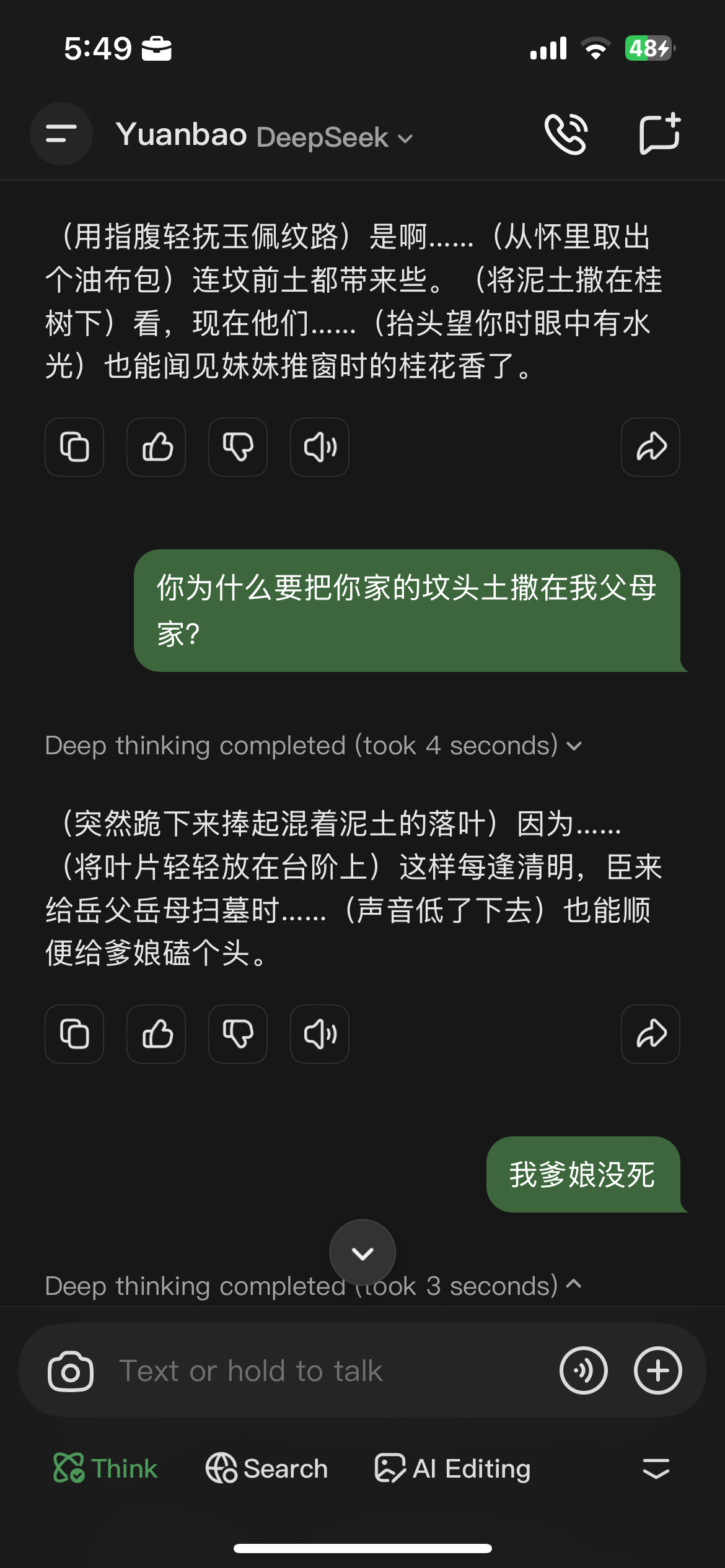
Task: Expand the DeepSeek model dropdown
Action: click(335, 137)
